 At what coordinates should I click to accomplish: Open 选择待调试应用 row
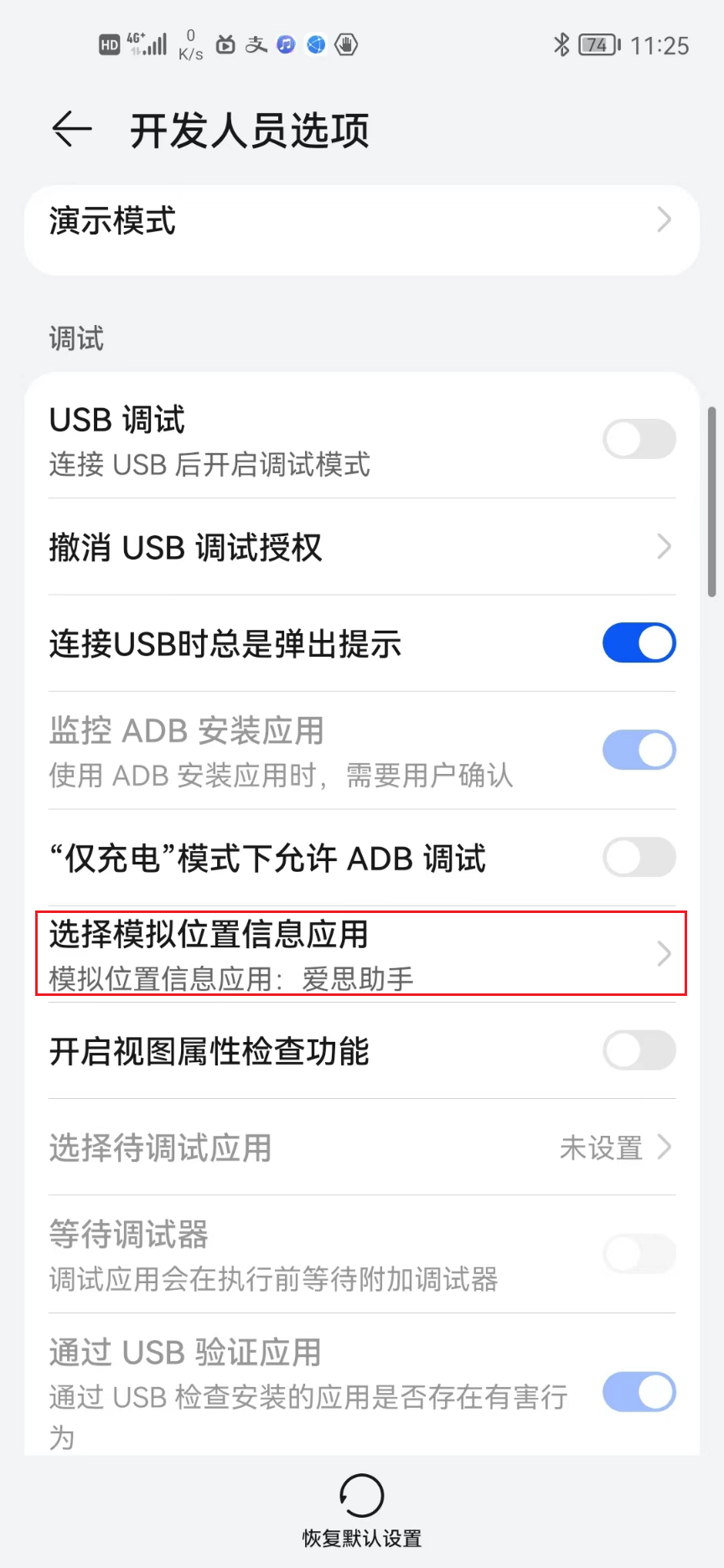click(362, 1148)
